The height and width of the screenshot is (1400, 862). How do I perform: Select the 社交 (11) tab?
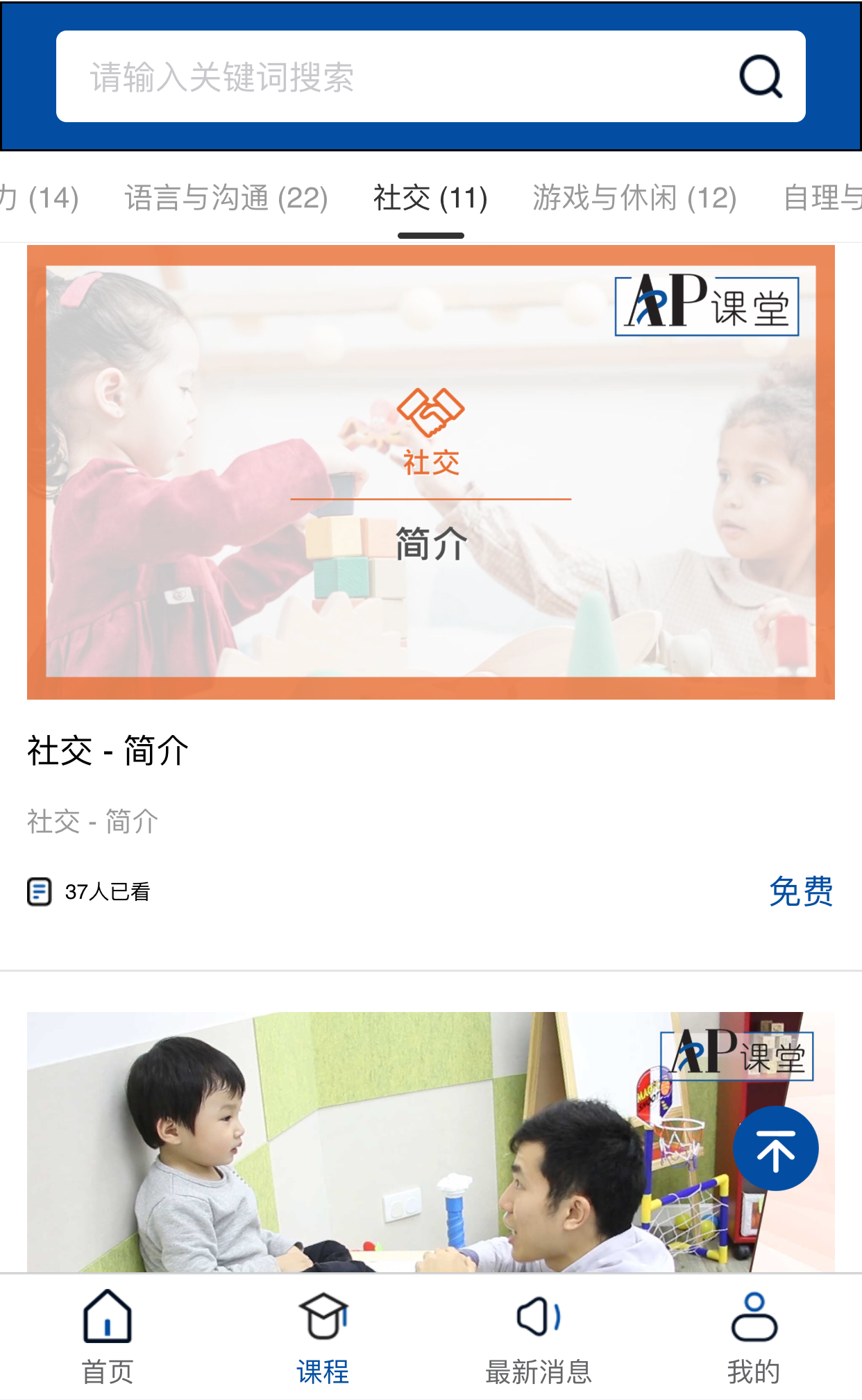430,199
